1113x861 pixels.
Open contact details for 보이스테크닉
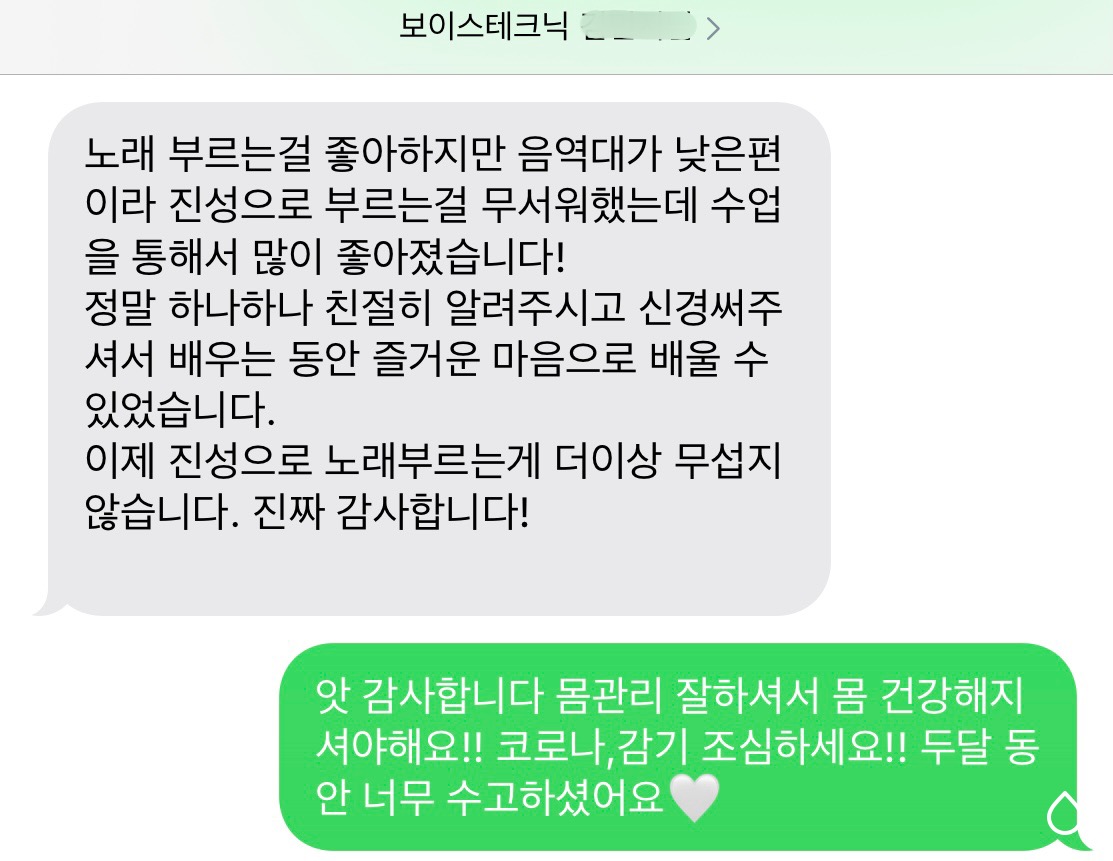pyautogui.click(x=558, y=28)
